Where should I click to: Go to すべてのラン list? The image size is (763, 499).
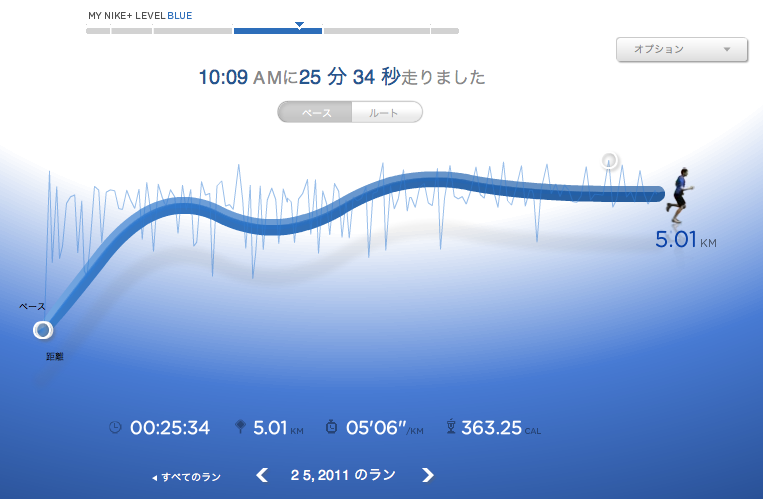pyautogui.click(x=187, y=476)
